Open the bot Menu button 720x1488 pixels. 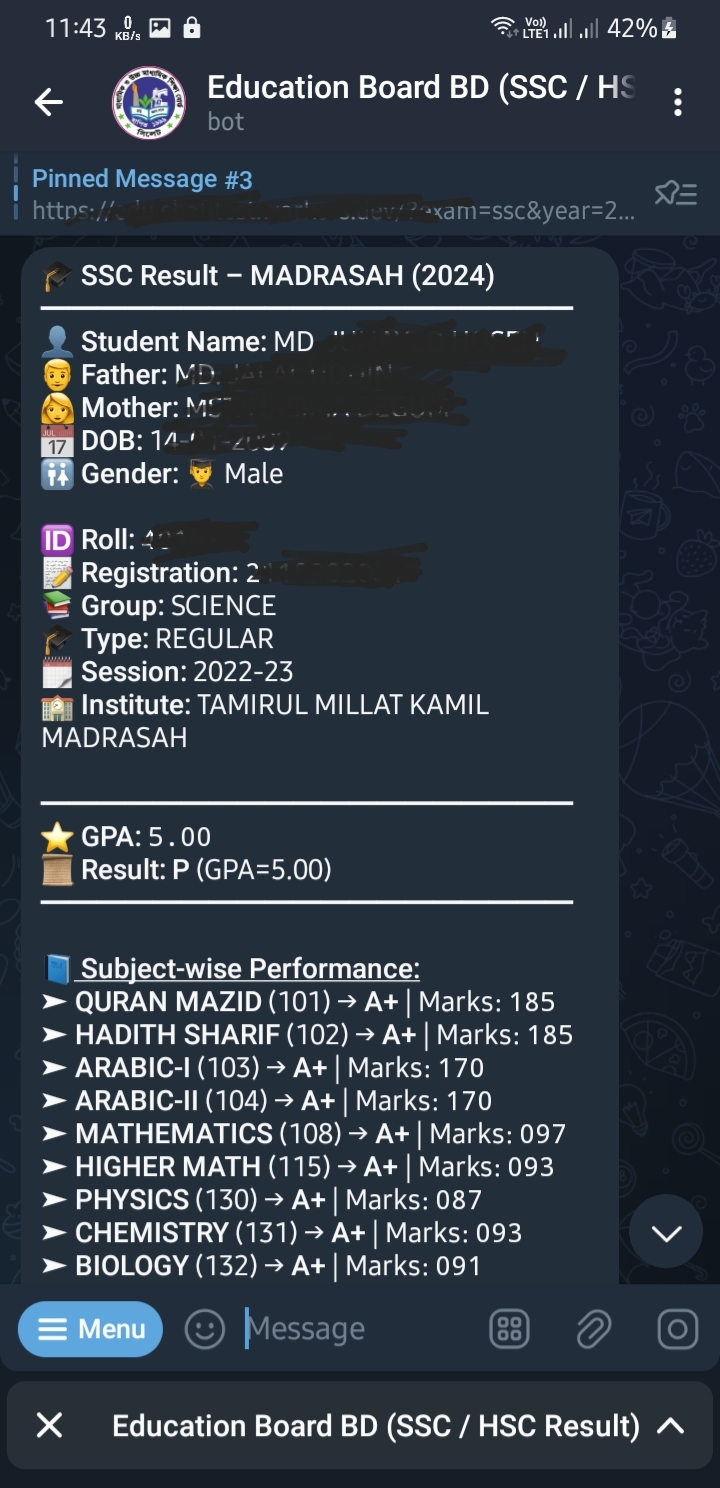[90, 1329]
